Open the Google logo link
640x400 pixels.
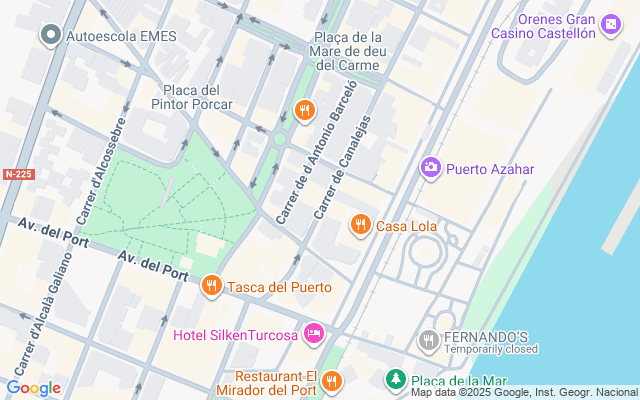click(34, 388)
